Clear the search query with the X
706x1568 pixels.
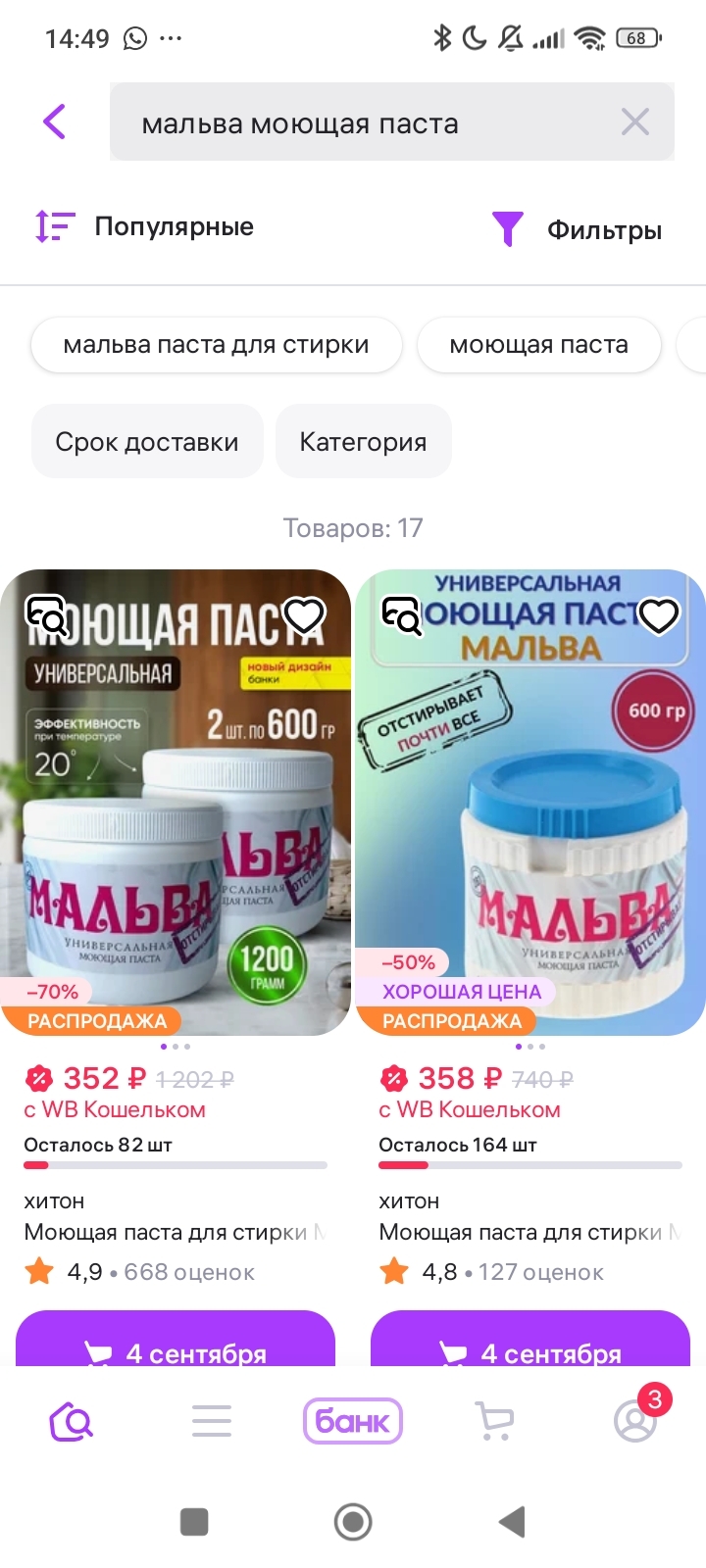pyautogui.click(x=634, y=122)
